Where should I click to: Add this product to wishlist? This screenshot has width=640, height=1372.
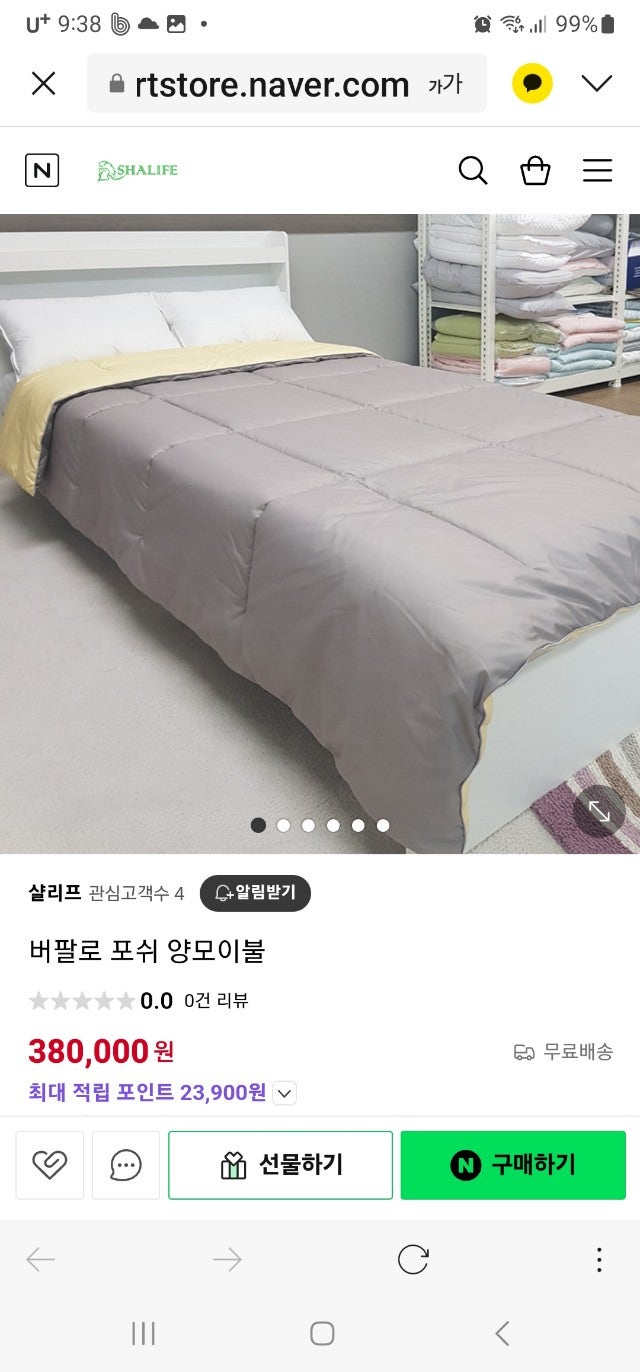tap(49, 1165)
